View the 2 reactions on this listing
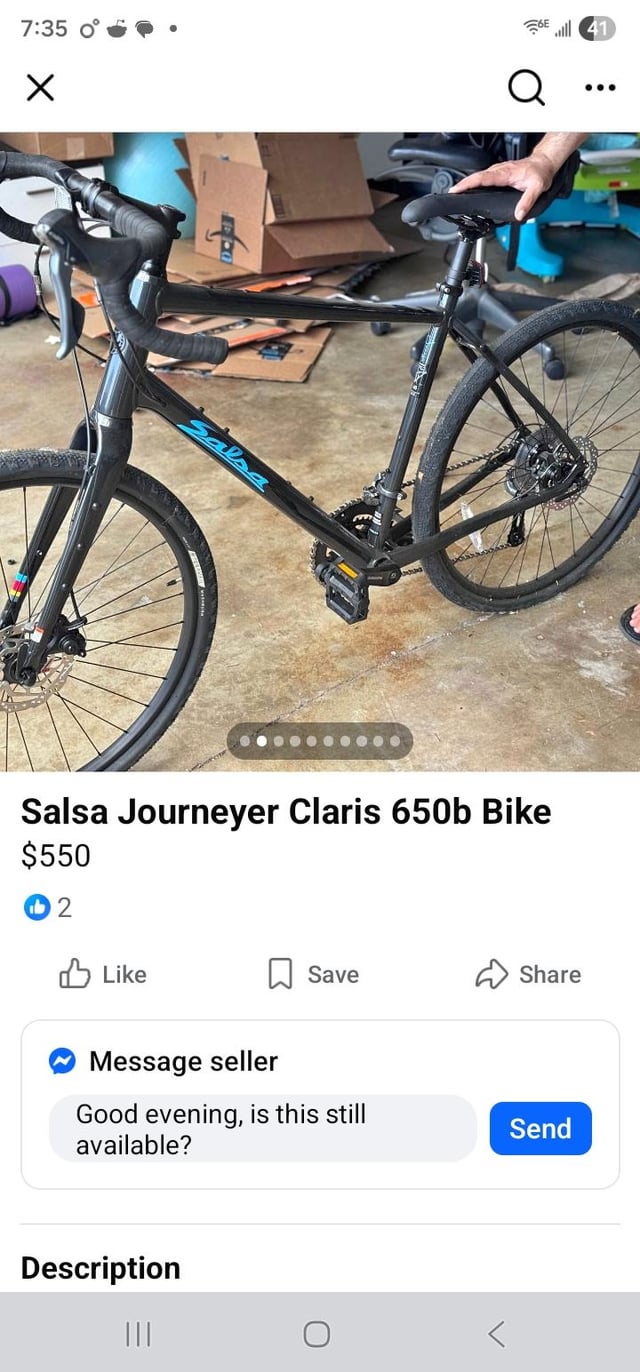Image resolution: width=640 pixels, height=1372 pixels. click(x=48, y=908)
